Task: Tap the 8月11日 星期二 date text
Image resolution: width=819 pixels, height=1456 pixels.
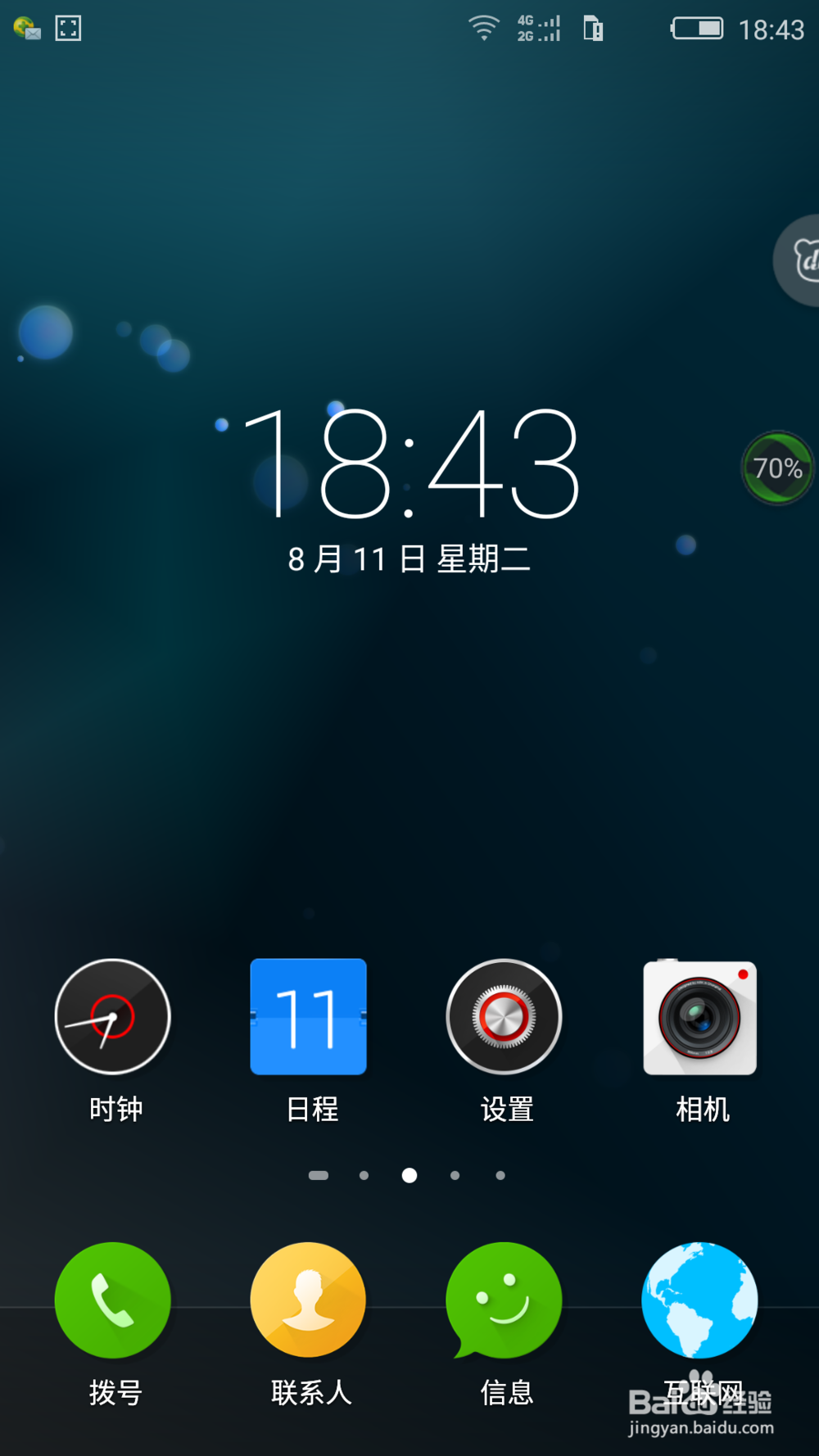Action: (409, 558)
